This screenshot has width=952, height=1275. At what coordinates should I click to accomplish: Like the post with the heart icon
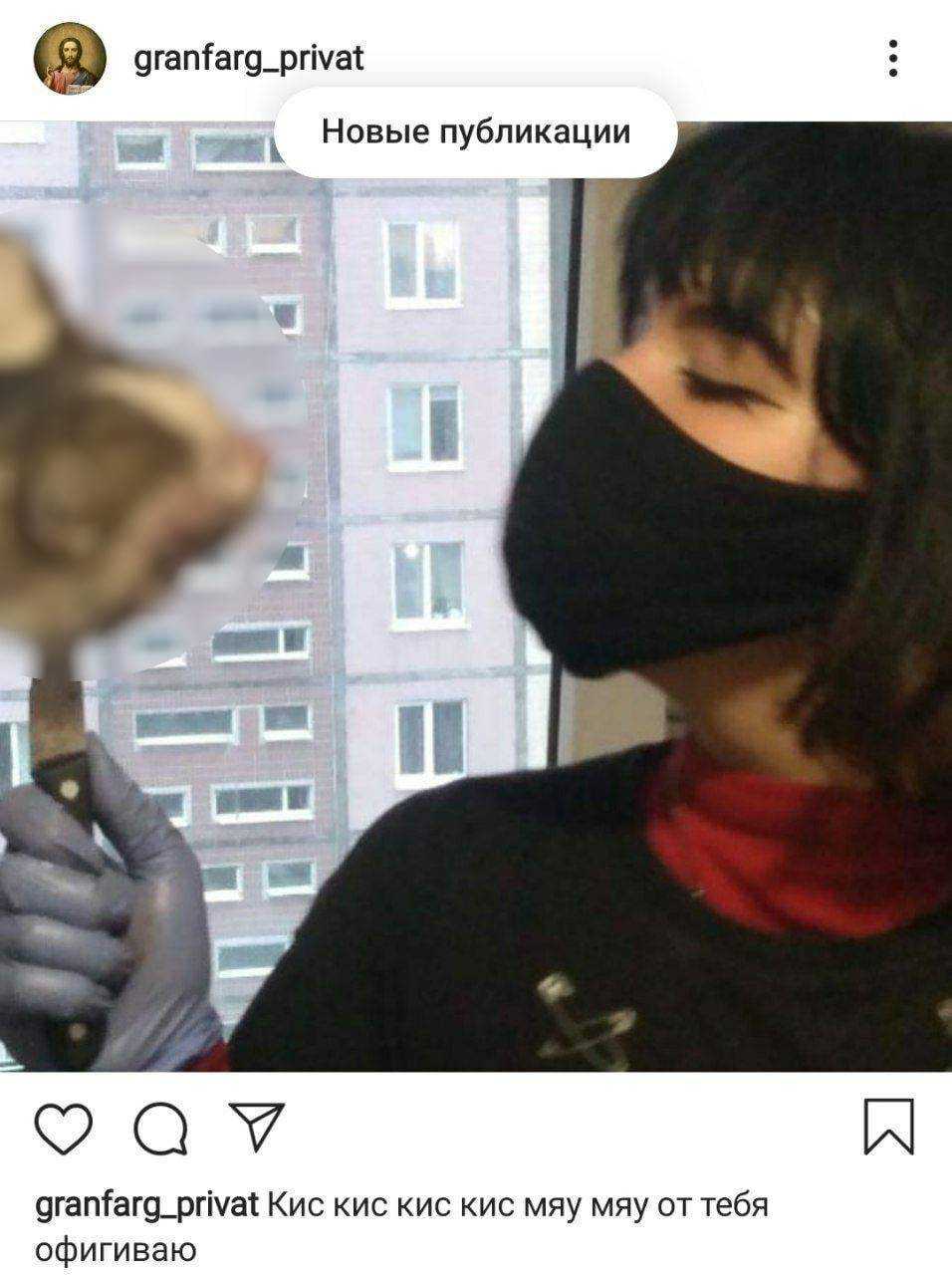coord(64,1128)
